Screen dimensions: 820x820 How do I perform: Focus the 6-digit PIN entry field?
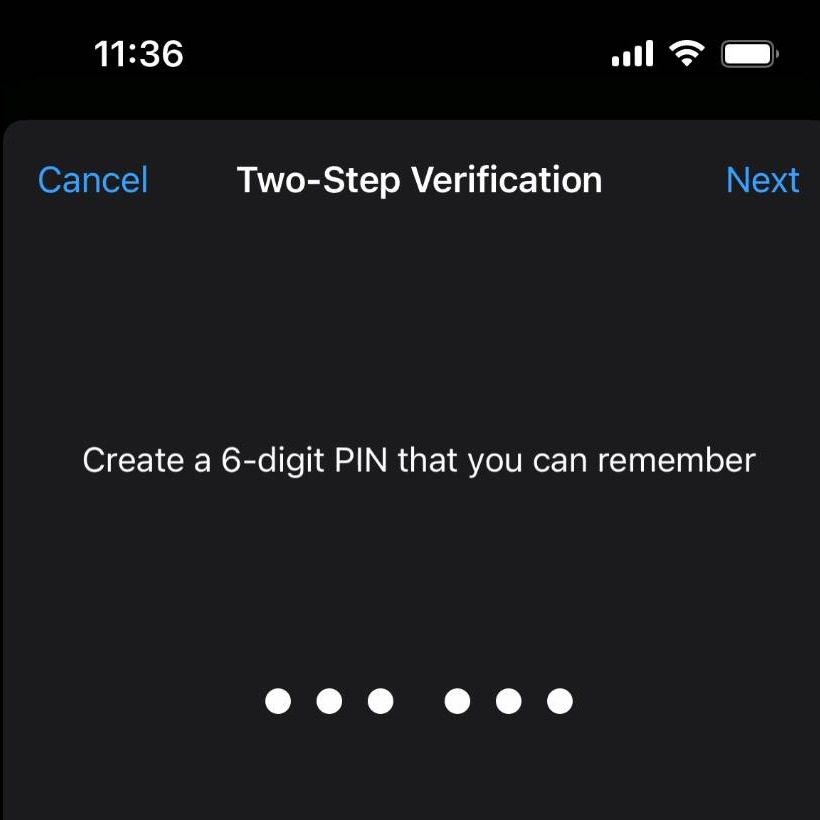coord(418,701)
